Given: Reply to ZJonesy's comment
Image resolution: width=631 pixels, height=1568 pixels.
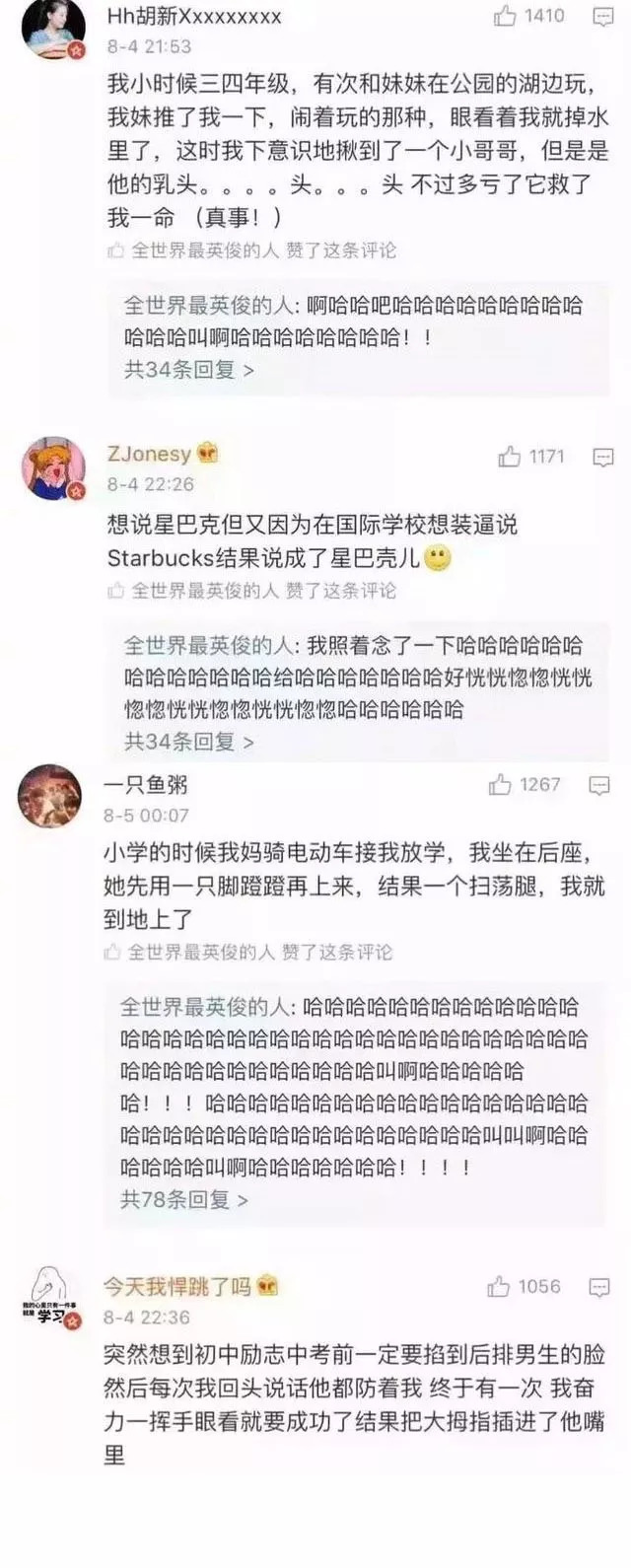Looking at the screenshot, I should click(602, 457).
